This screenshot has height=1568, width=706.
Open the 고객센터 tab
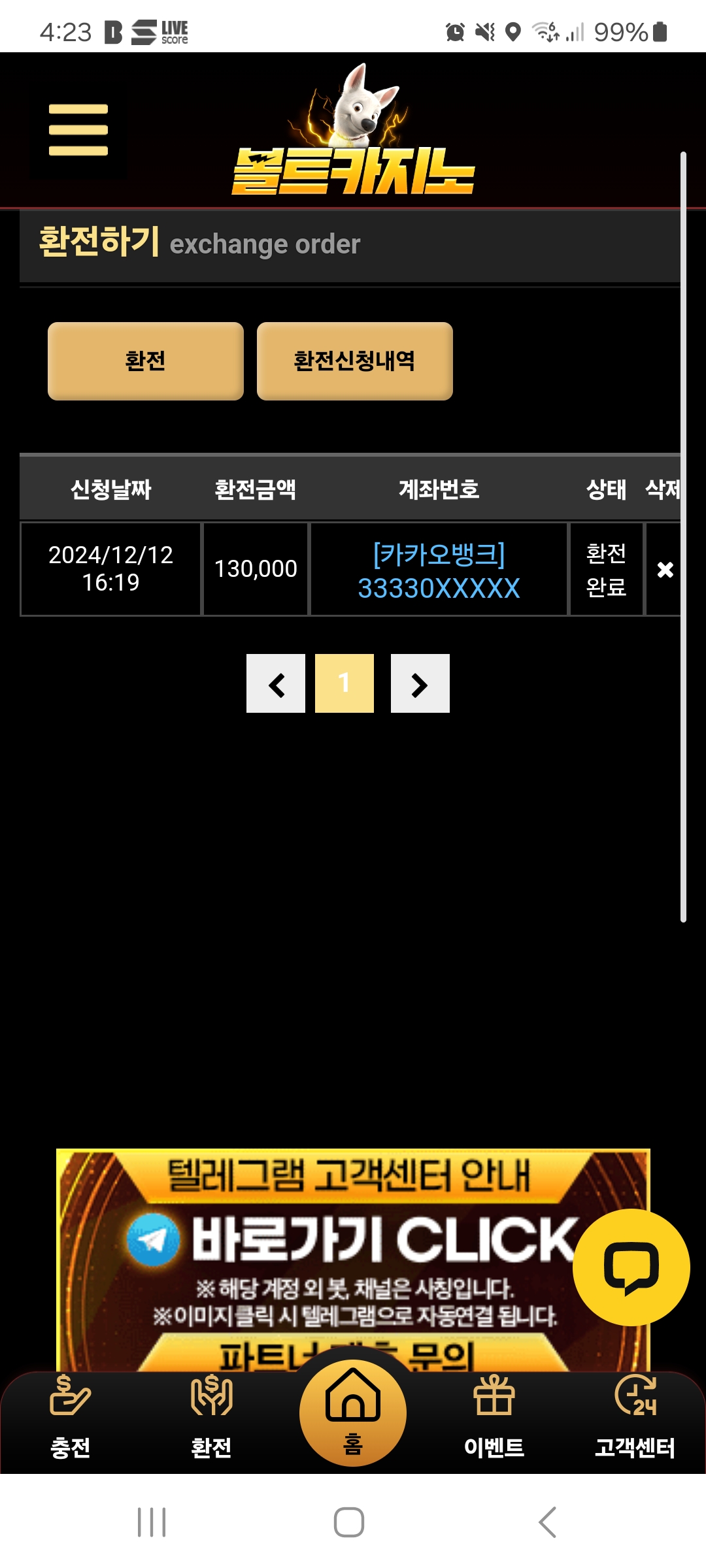tap(635, 1414)
